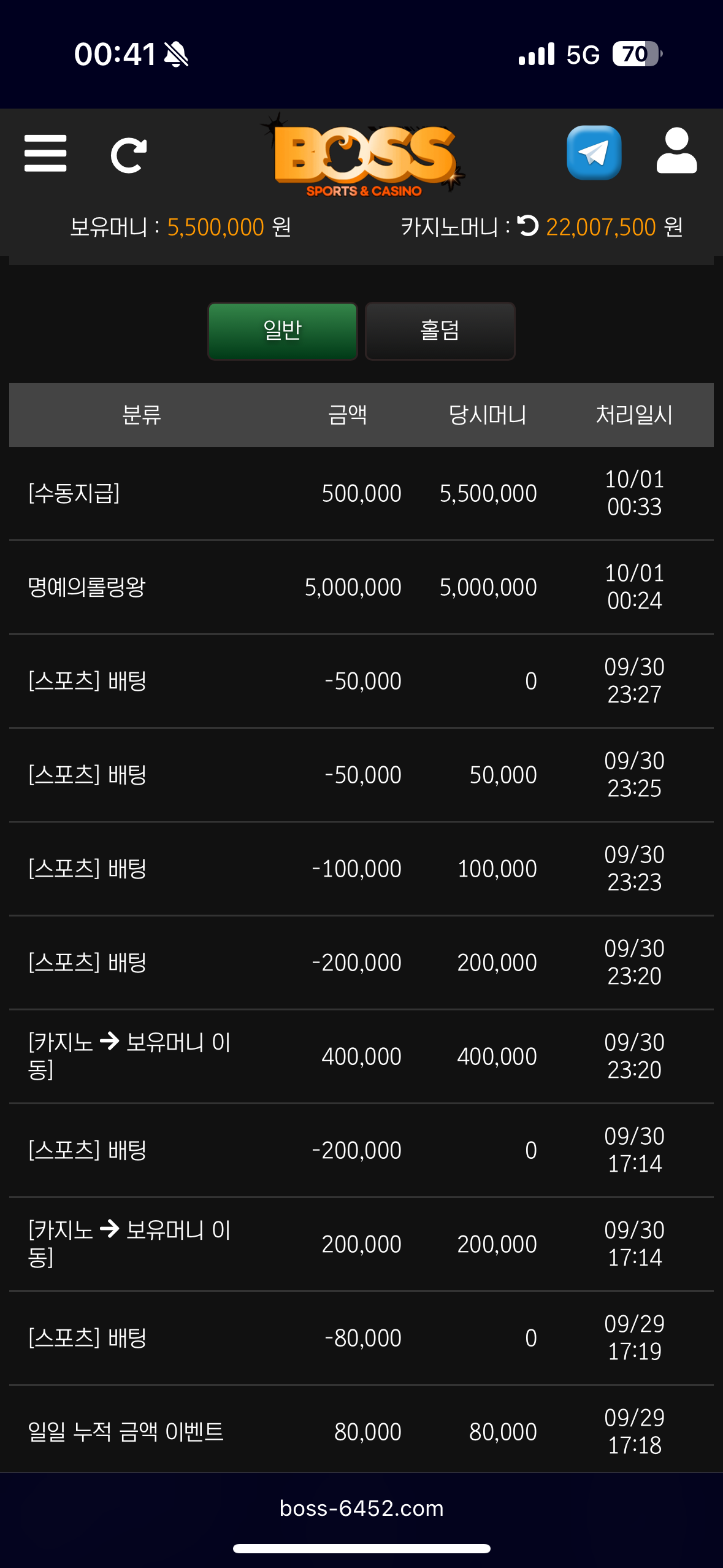Reload the page with the refresh icon

point(128,155)
